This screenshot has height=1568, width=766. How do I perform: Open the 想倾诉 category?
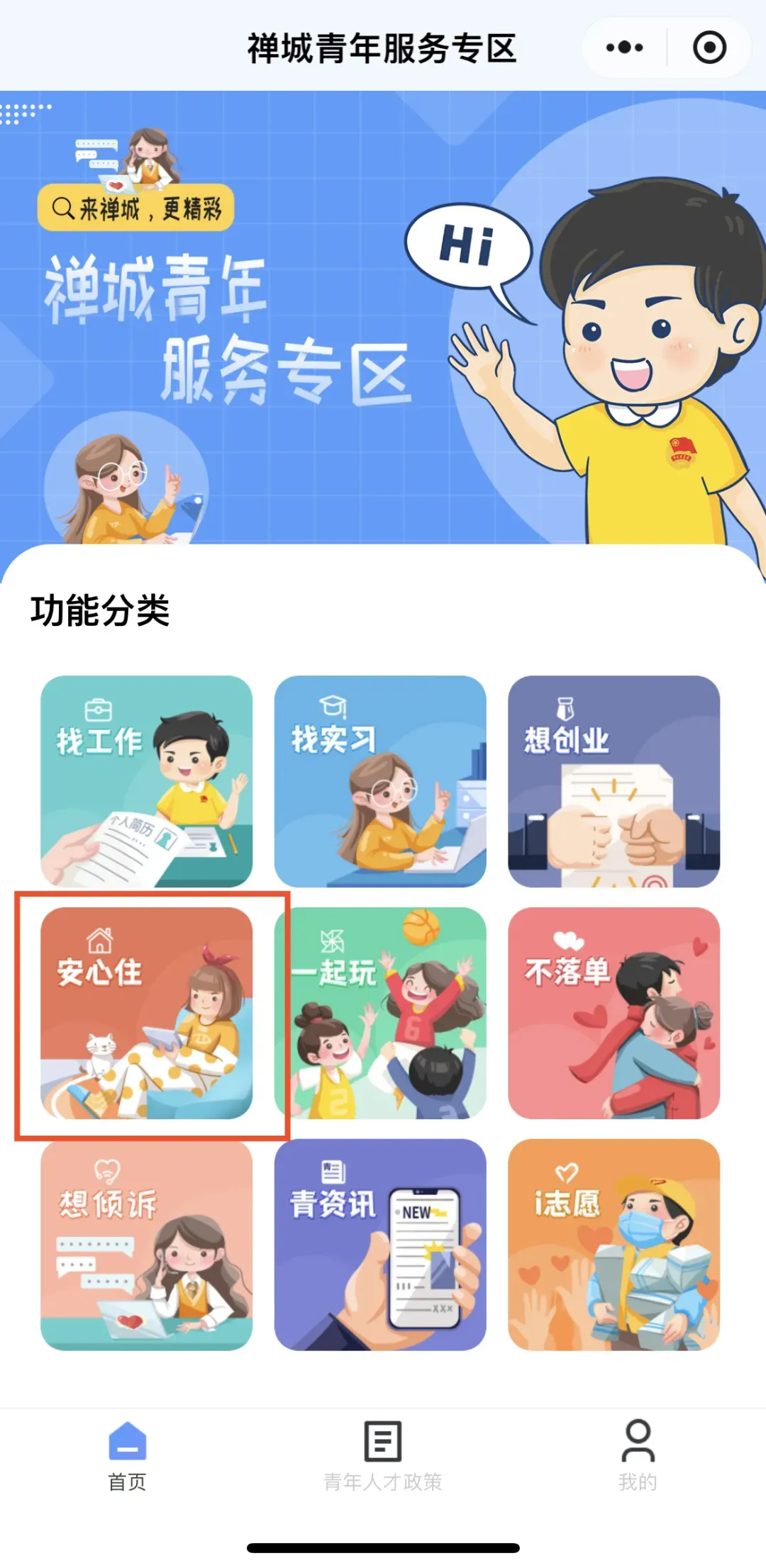[147, 1245]
